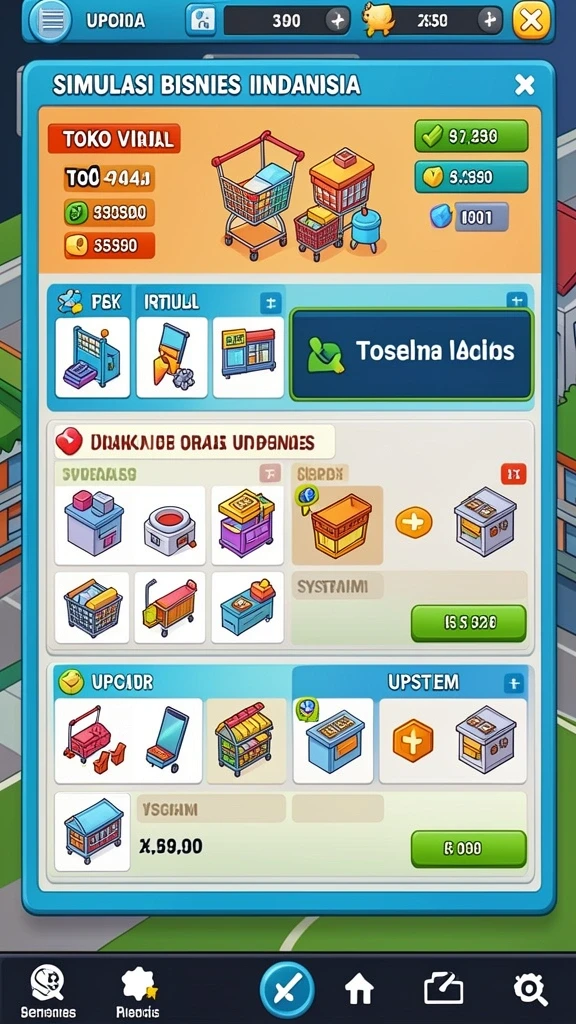
Task: Close the Simulasi Bisnies dialog
Action: tap(524, 85)
